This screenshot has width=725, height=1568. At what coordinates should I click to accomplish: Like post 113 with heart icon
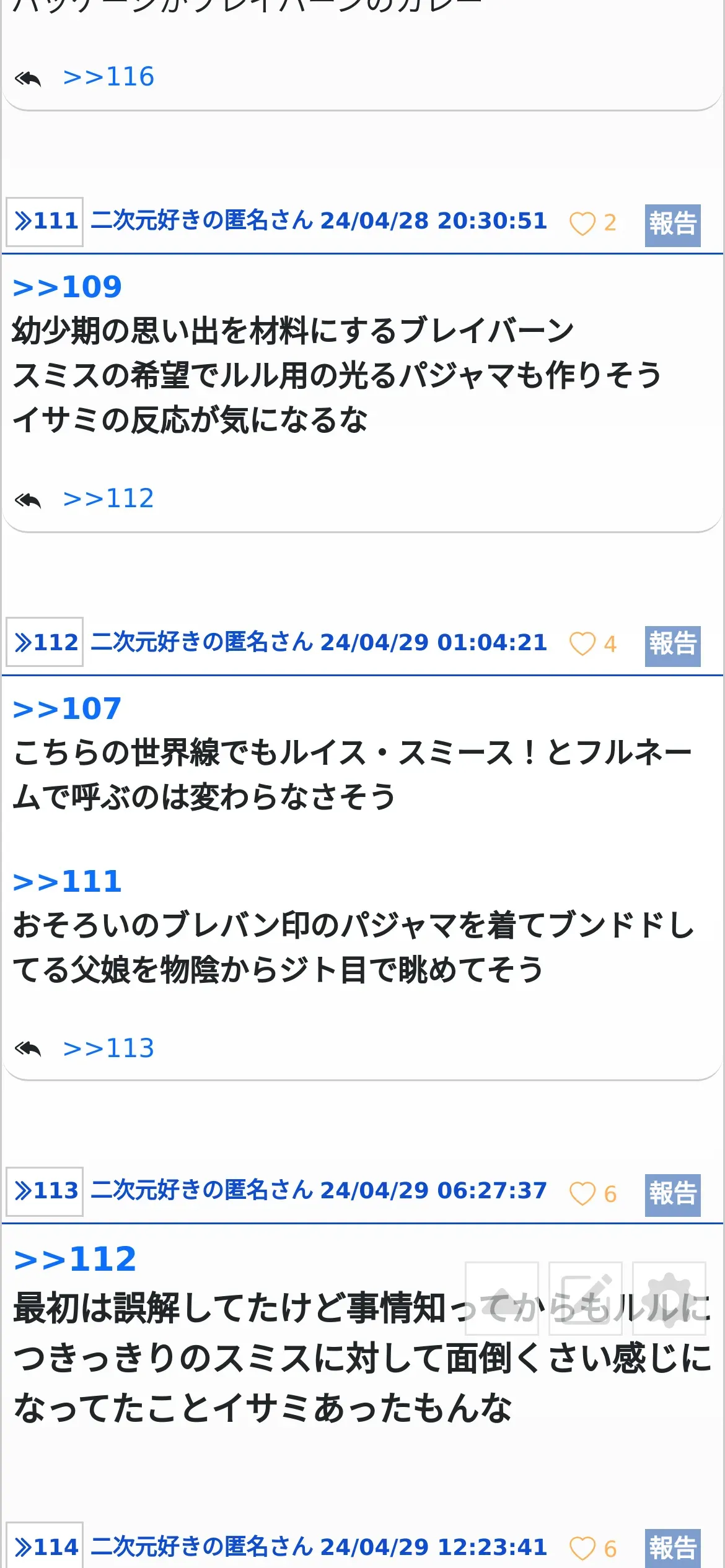coord(582,1193)
